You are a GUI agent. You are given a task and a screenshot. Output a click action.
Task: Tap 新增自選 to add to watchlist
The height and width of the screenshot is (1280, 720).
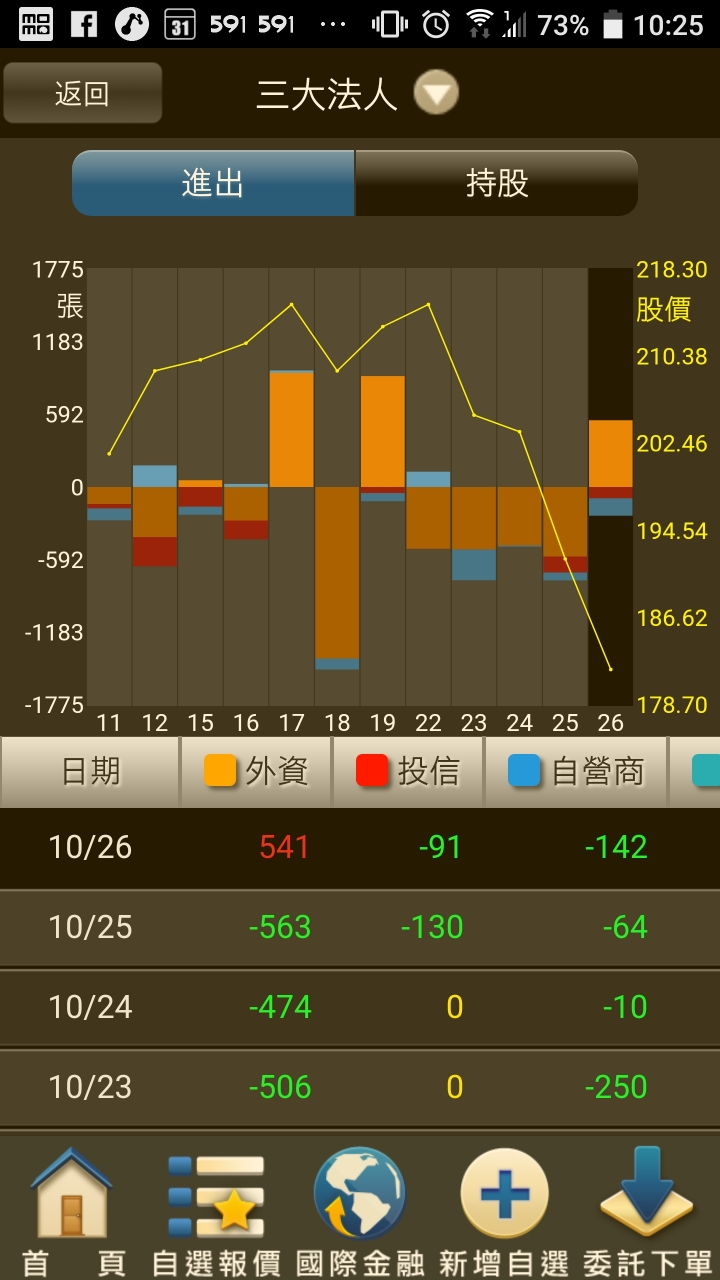504,1210
